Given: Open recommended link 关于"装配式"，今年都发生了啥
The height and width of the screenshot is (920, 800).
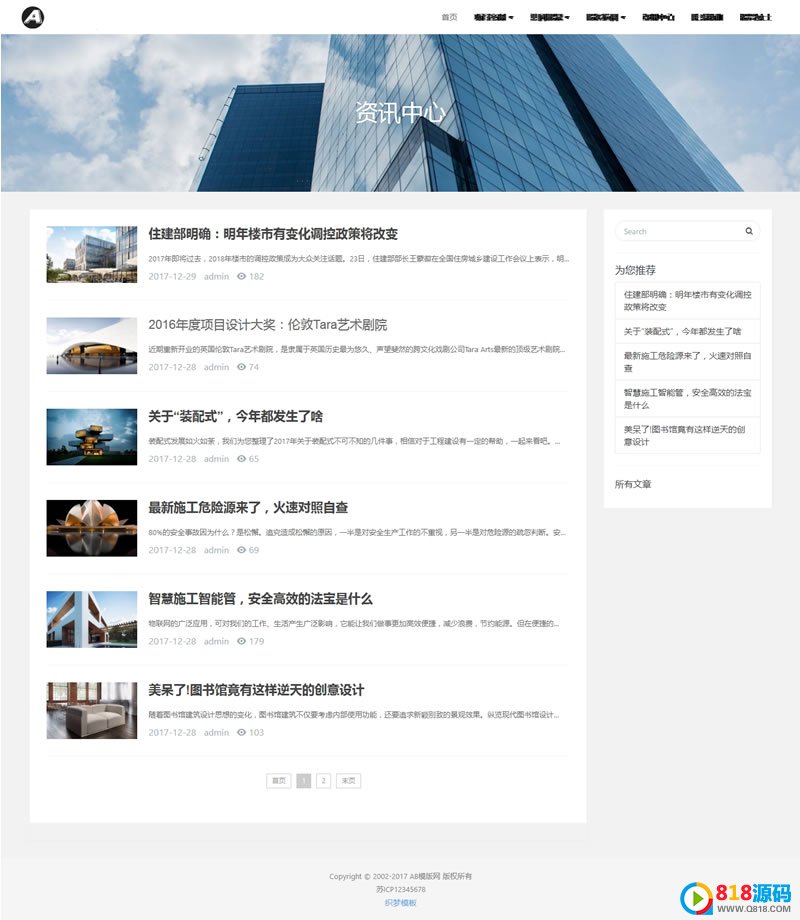Looking at the screenshot, I should pyautogui.click(x=682, y=331).
